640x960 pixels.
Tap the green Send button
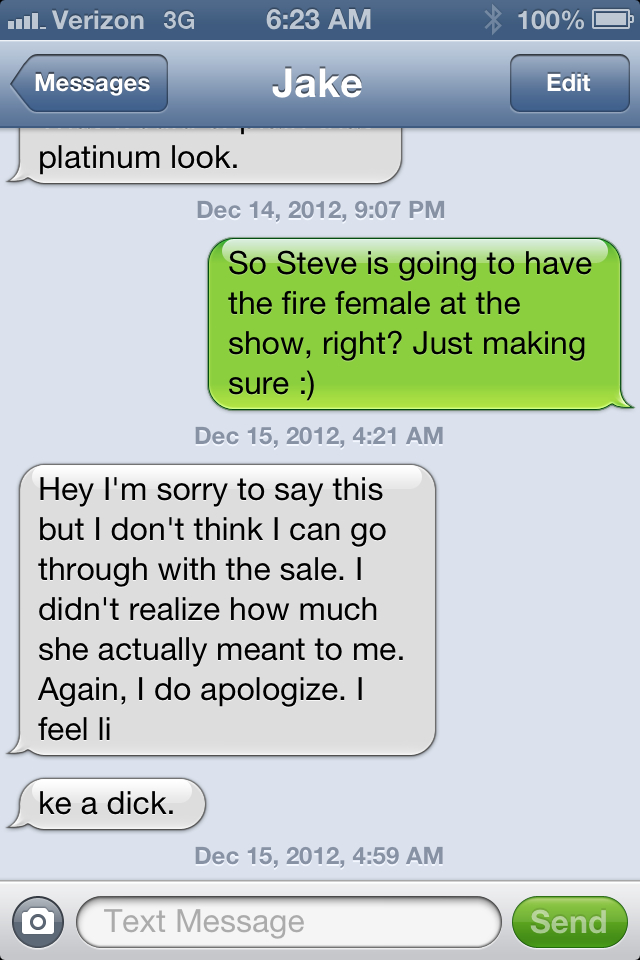(x=568, y=921)
